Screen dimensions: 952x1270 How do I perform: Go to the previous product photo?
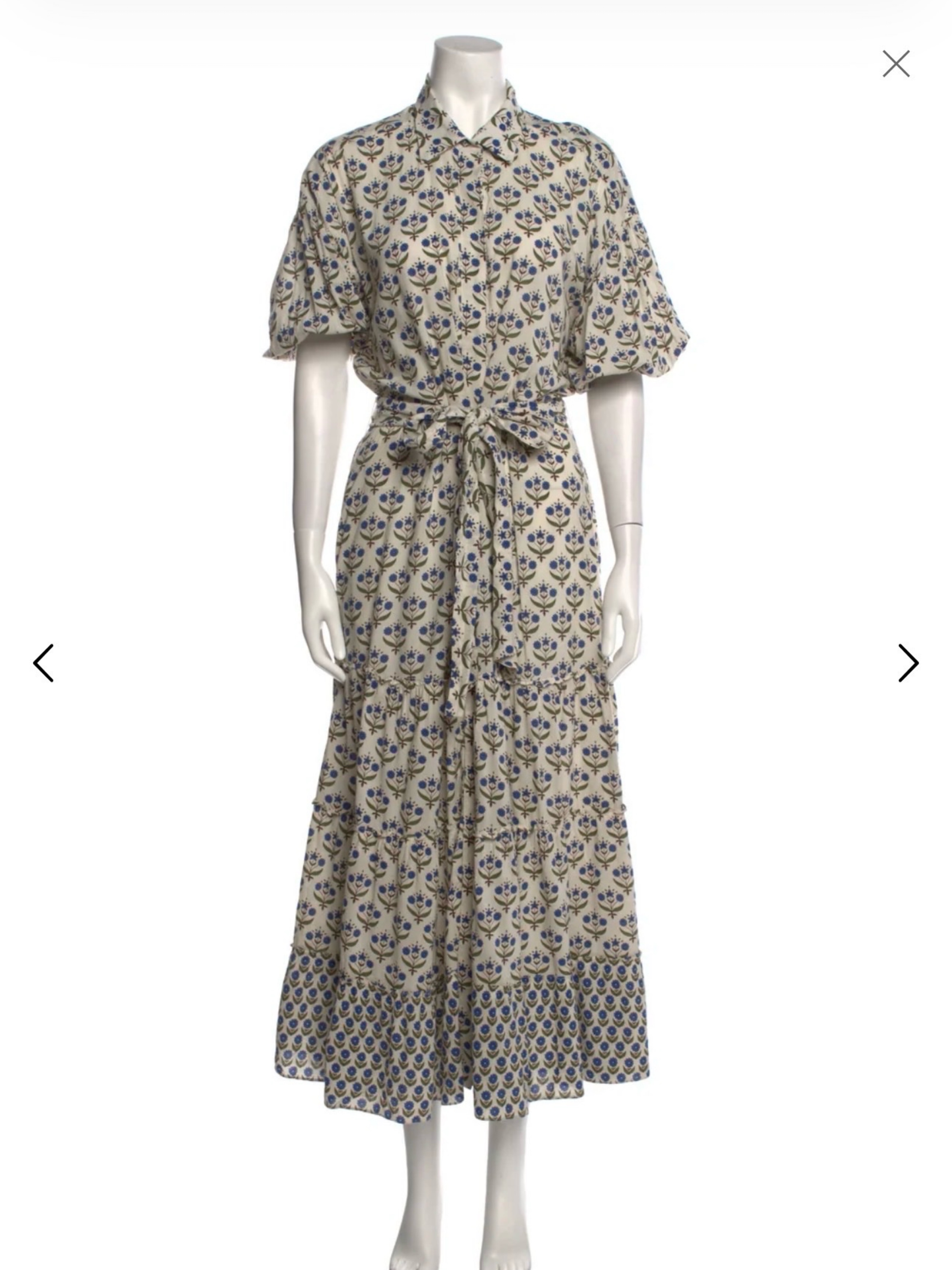click(43, 663)
